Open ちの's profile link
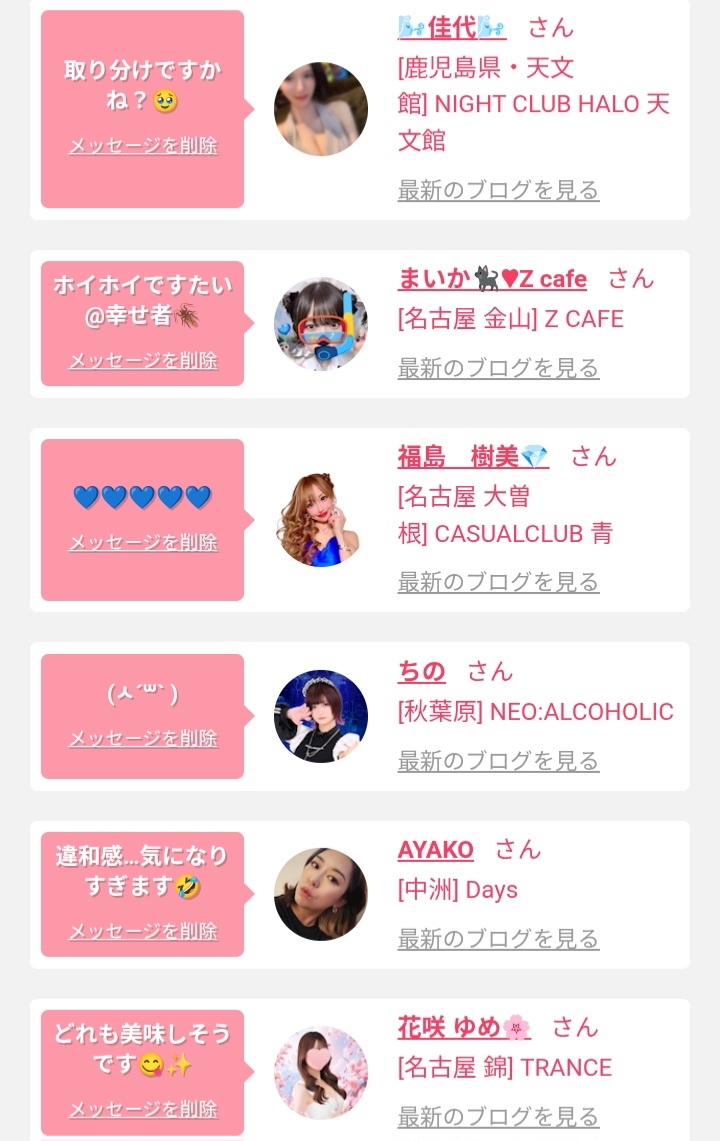This screenshot has width=720, height=1141. [x=421, y=671]
